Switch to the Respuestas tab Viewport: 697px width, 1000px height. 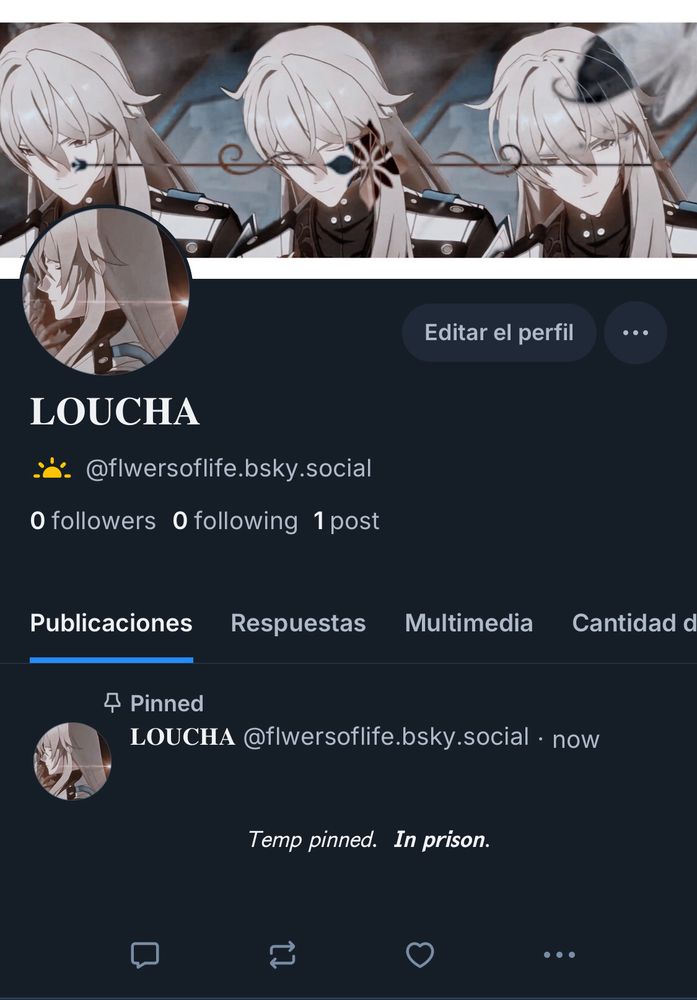point(298,623)
